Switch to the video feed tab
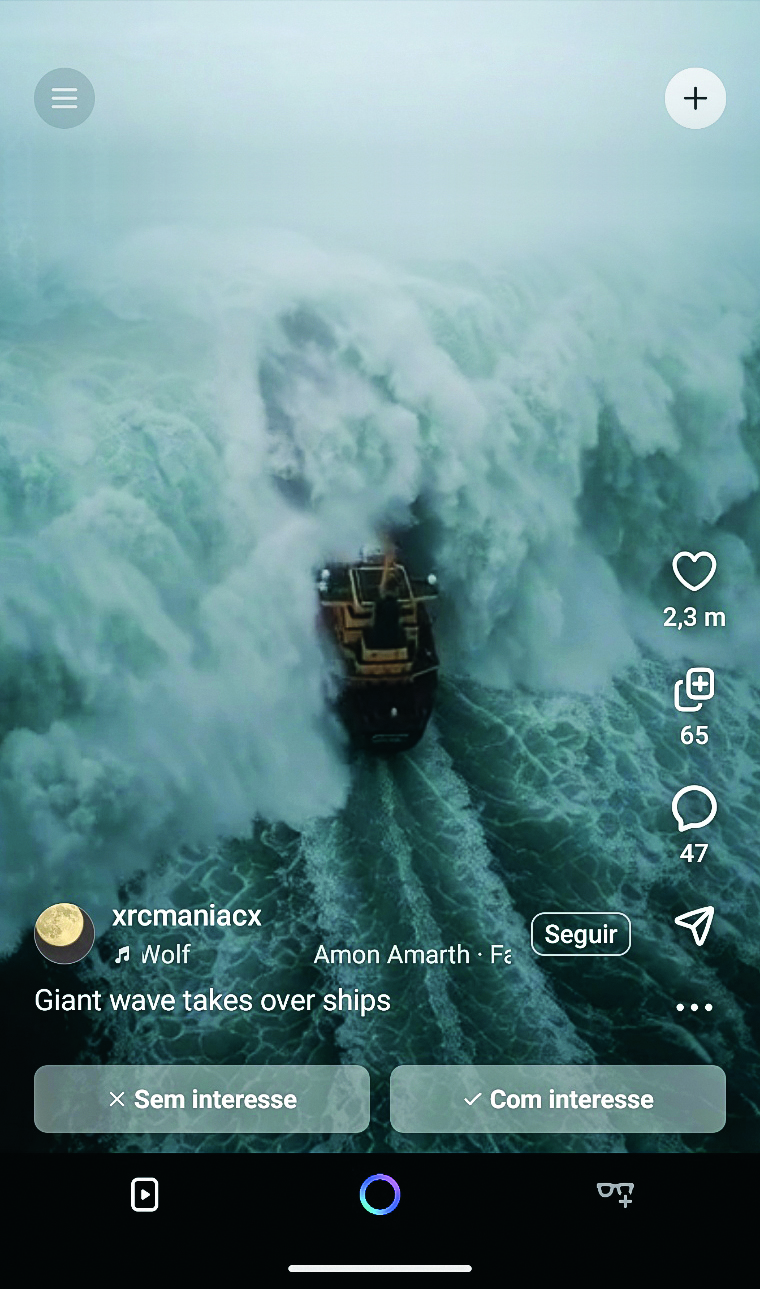 point(145,1194)
